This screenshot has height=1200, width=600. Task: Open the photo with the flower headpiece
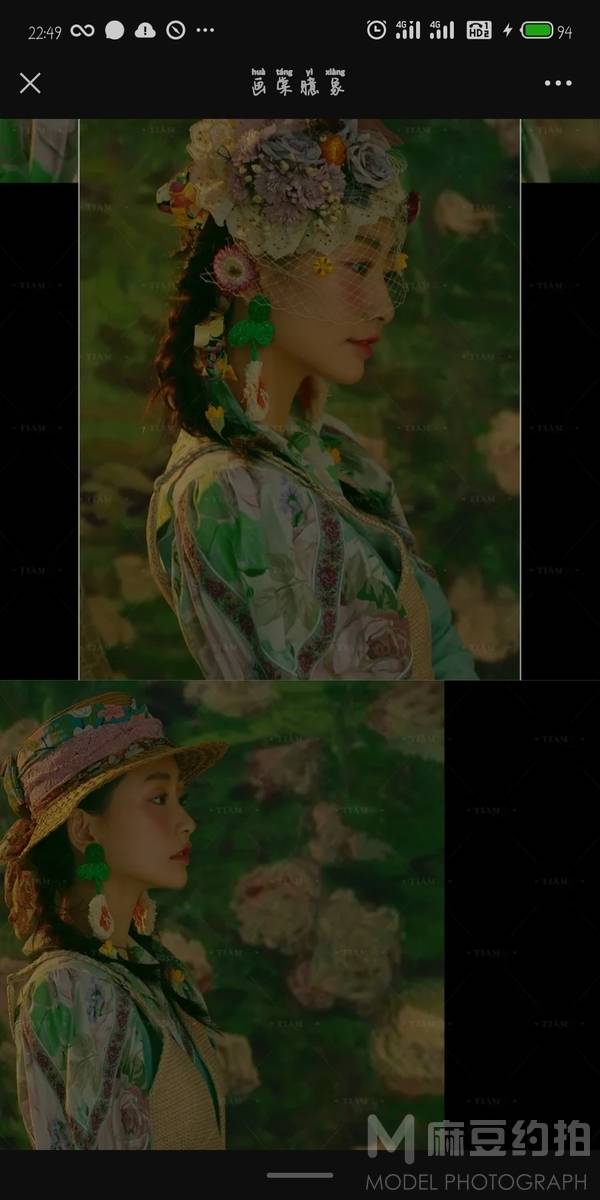(300, 400)
